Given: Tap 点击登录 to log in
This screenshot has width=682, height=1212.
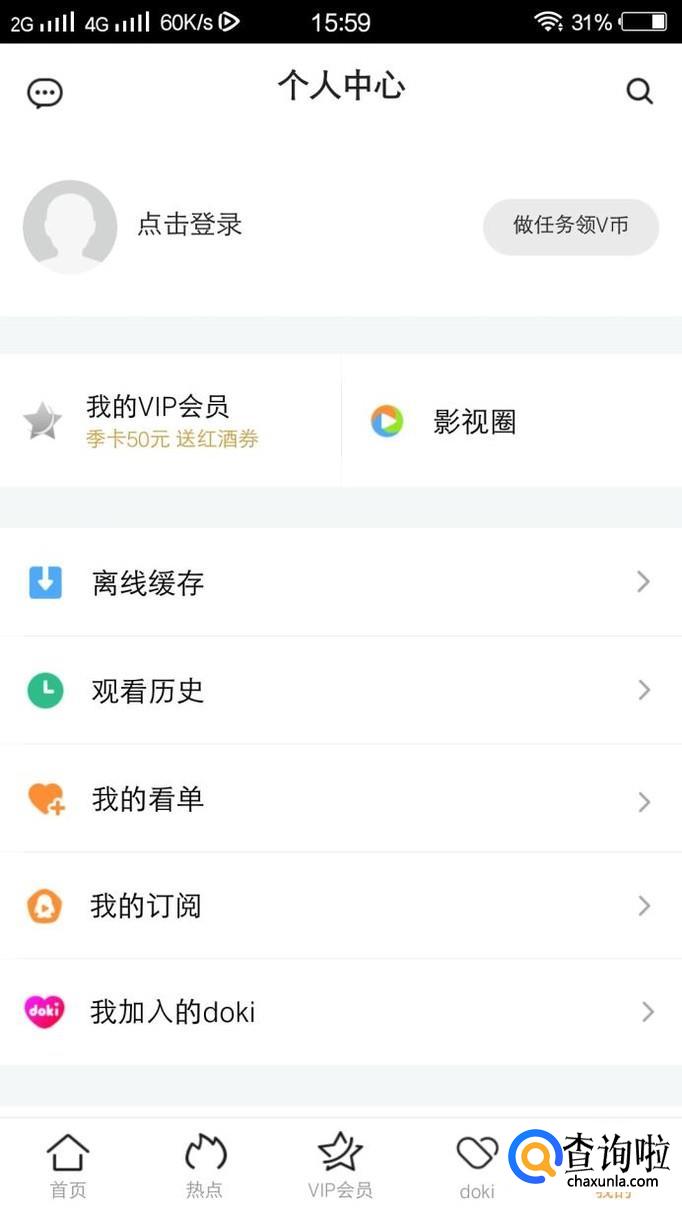Looking at the screenshot, I should 189,225.
